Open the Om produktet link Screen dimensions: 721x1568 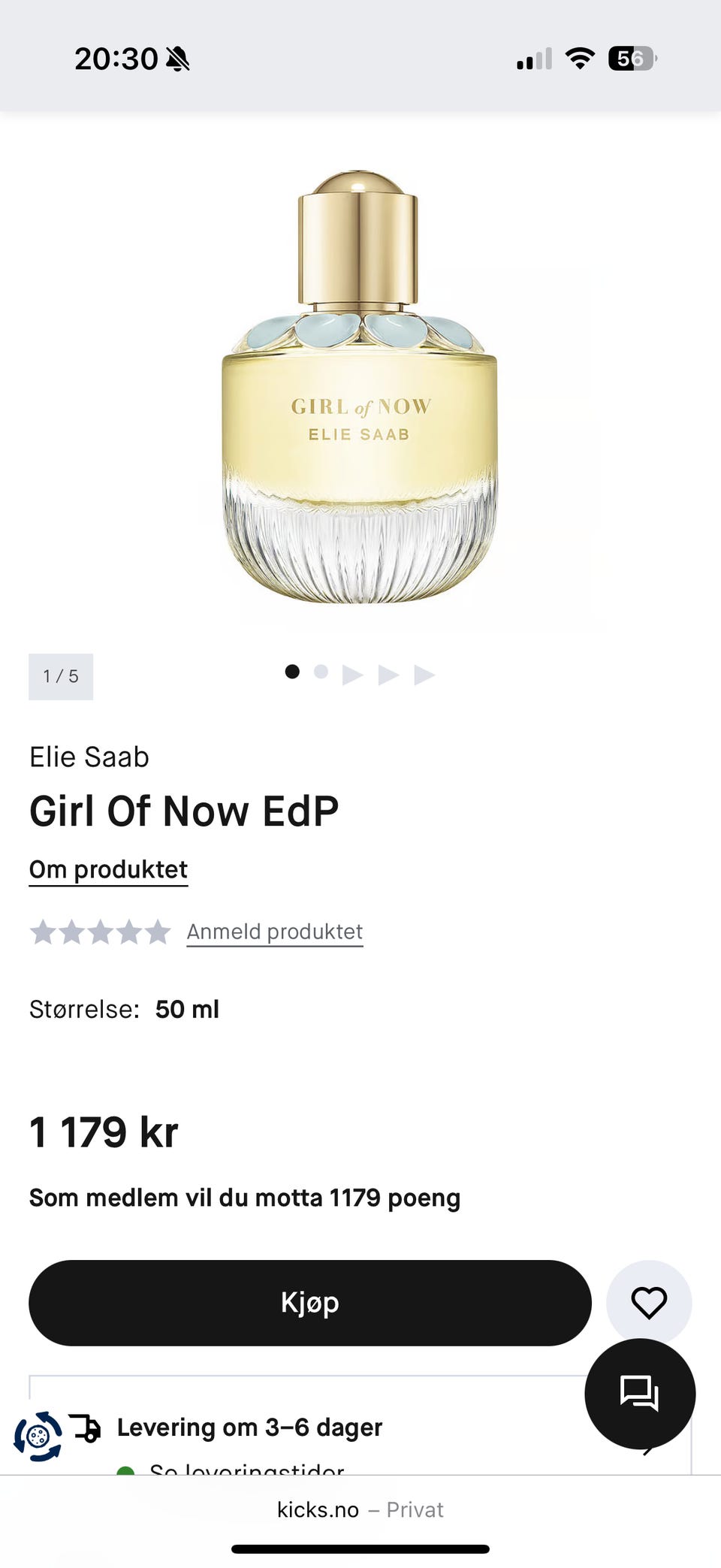(108, 869)
